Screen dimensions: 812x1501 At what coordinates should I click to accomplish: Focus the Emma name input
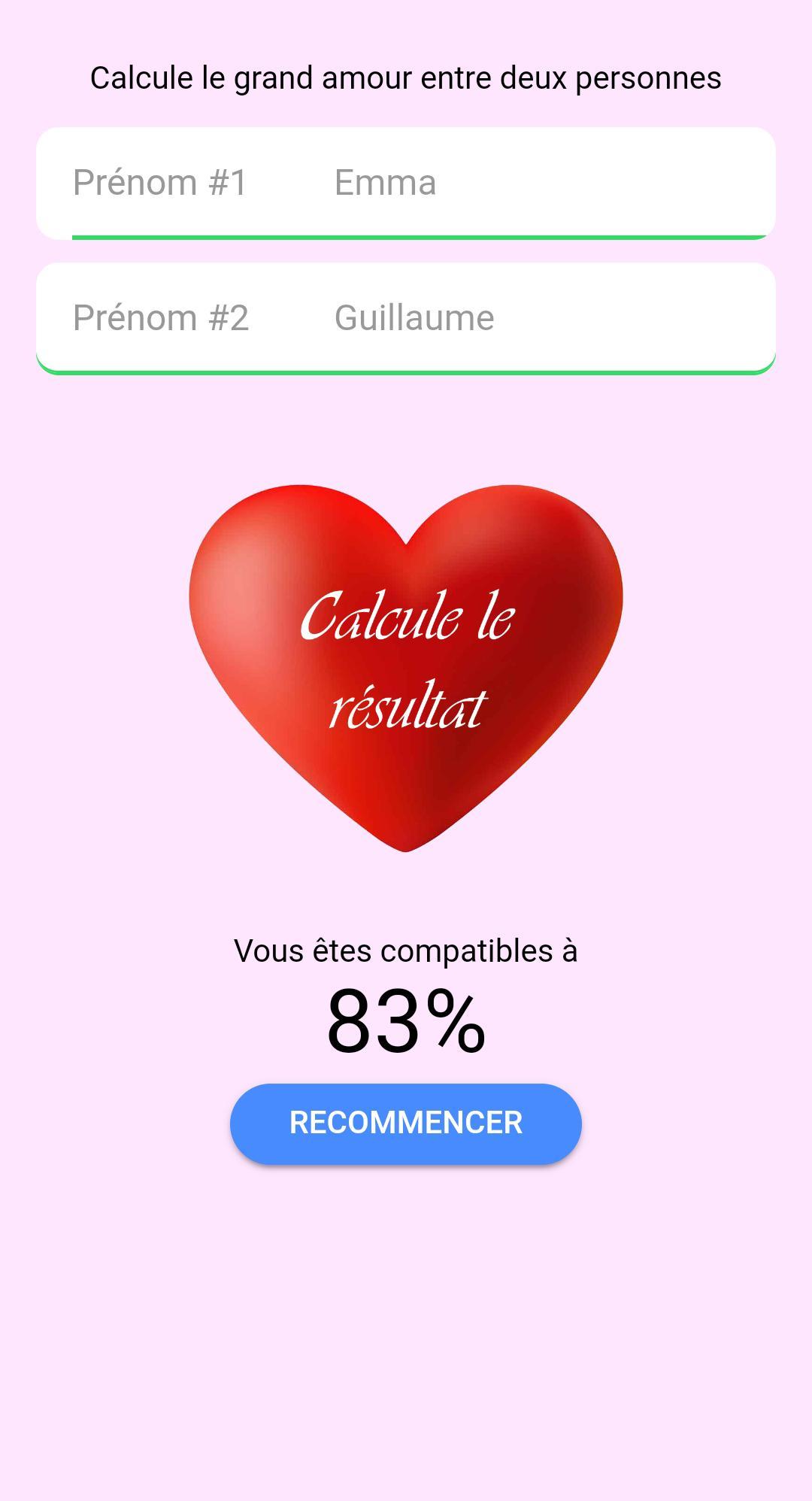pos(385,183)
